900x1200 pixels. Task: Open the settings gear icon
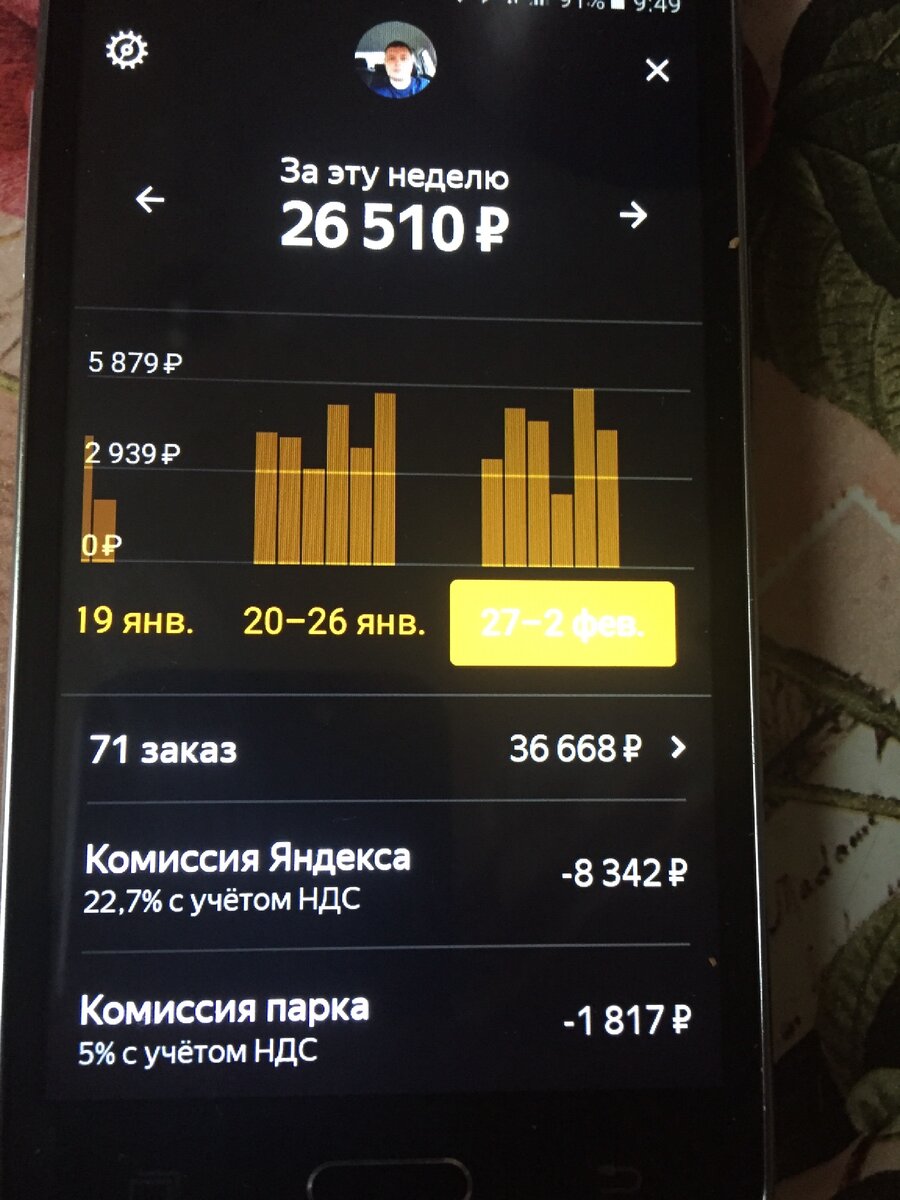point(127,48)
